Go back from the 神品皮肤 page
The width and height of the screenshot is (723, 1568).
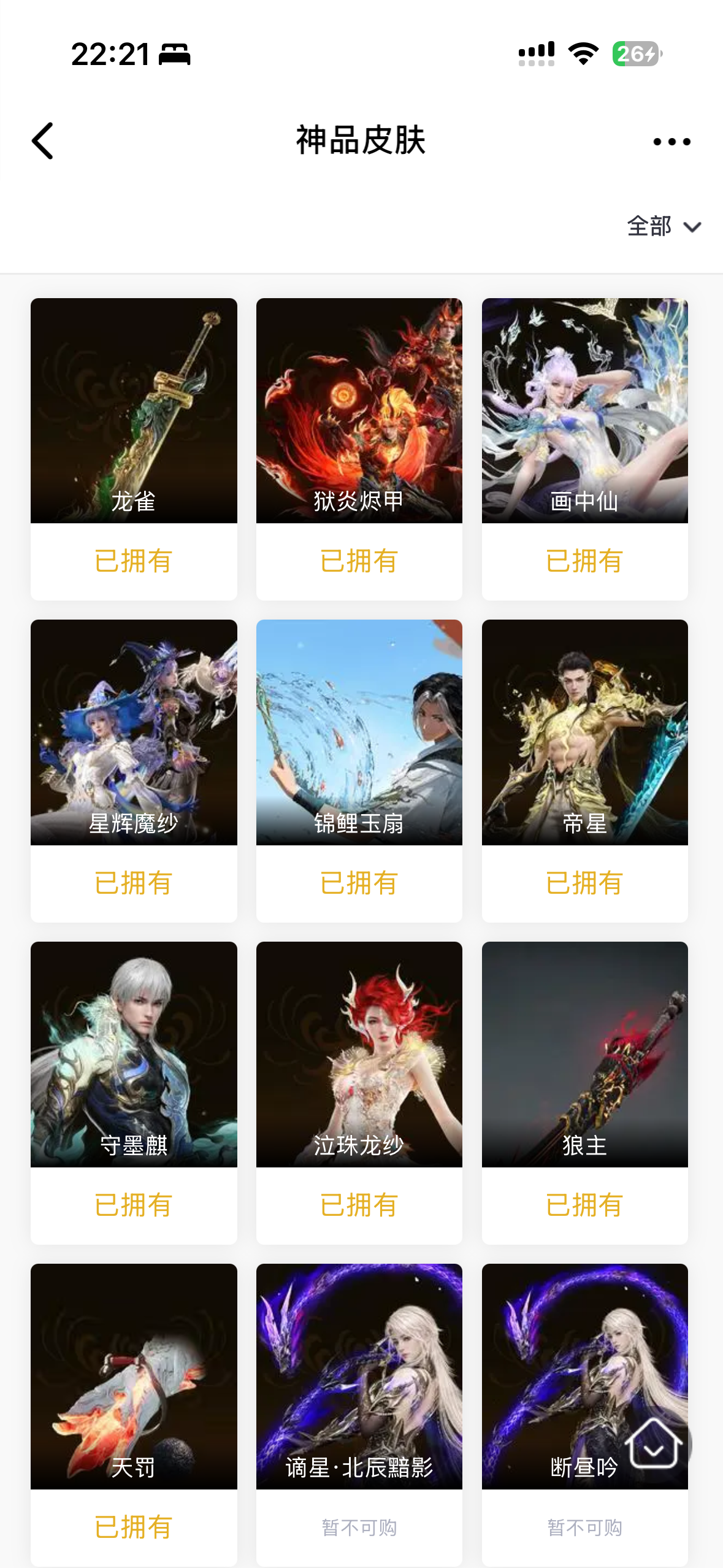43,141
